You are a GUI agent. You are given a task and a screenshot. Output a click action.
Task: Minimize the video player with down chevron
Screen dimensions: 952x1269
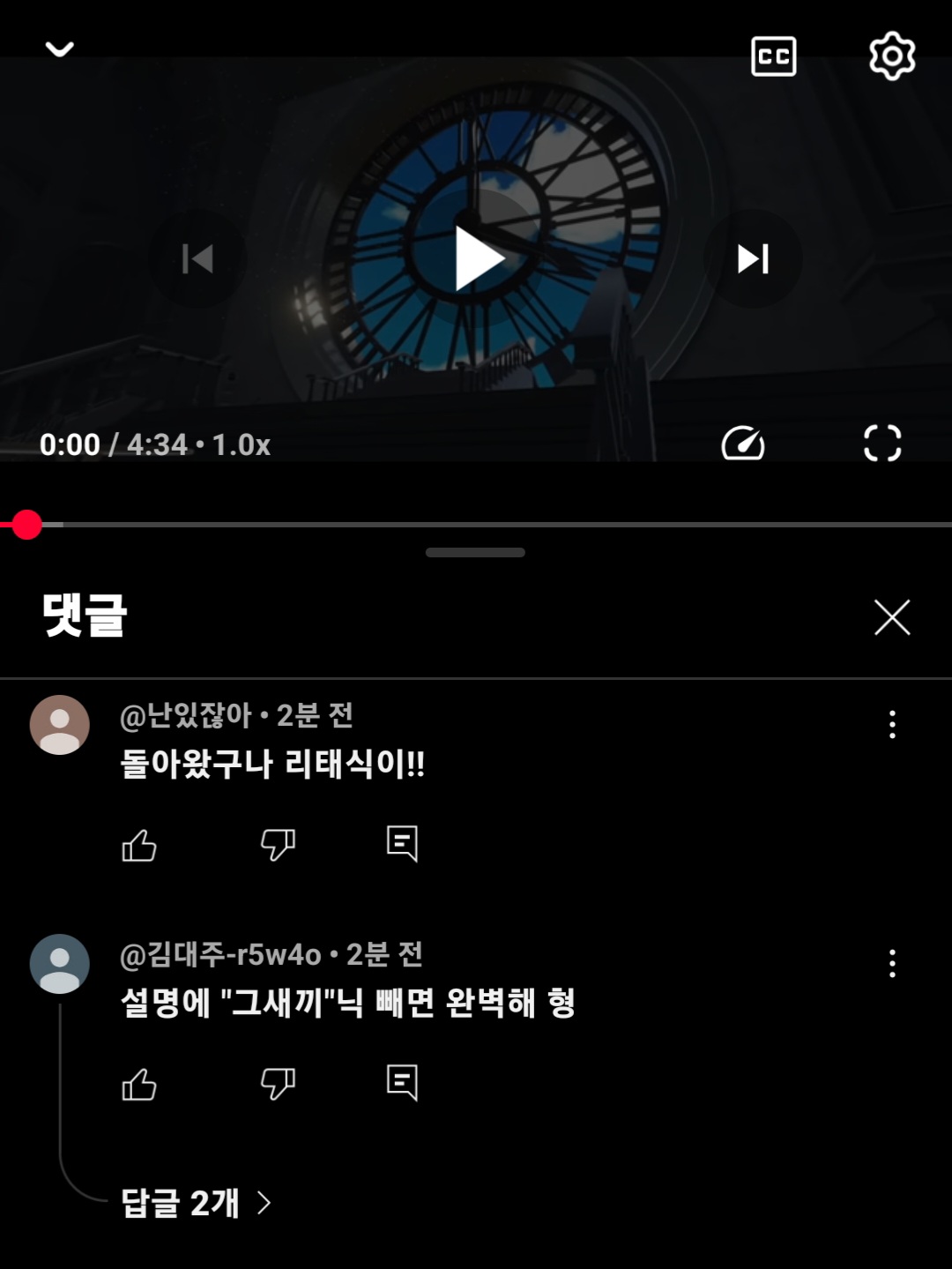59,49
